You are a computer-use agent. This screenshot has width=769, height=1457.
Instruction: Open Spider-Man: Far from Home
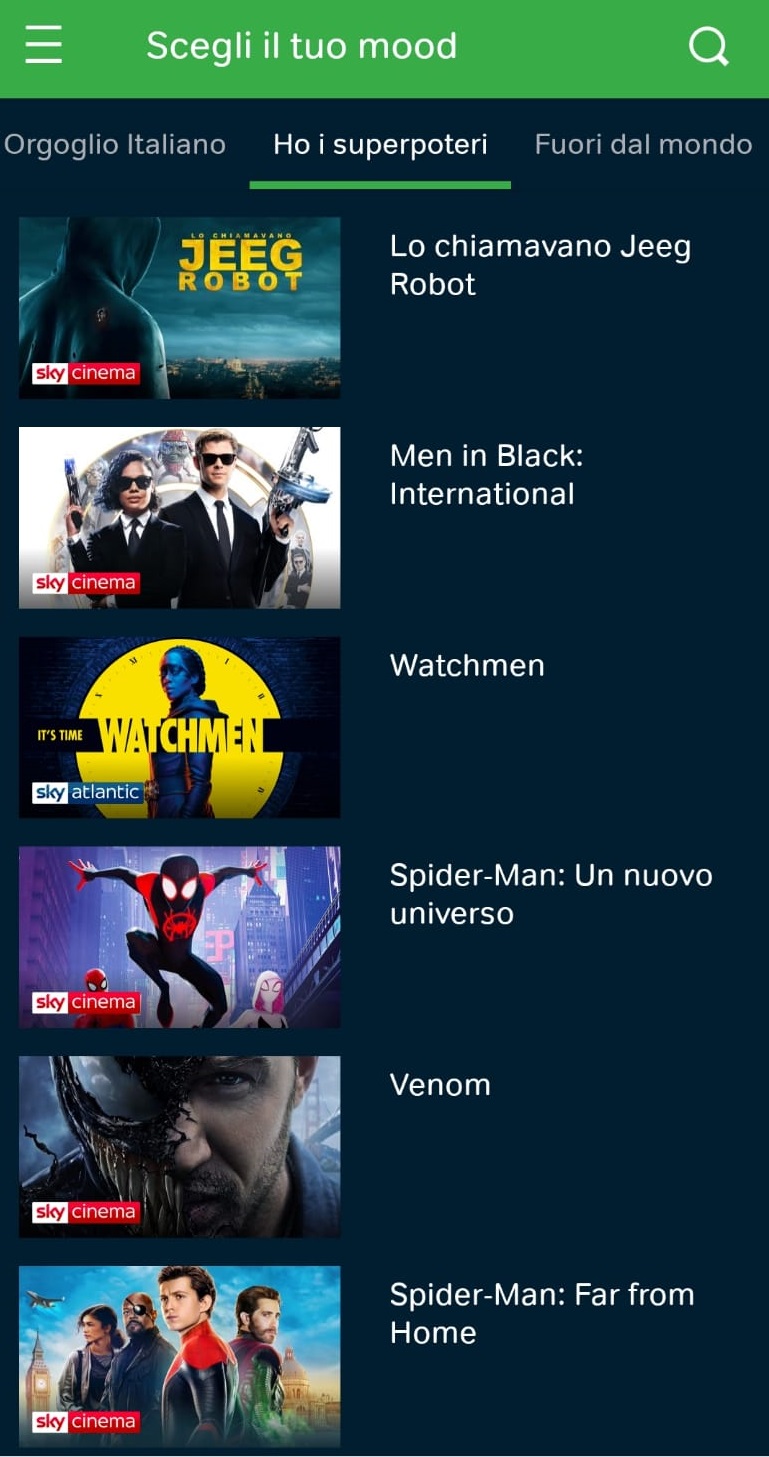click(x=384, y=1357)
